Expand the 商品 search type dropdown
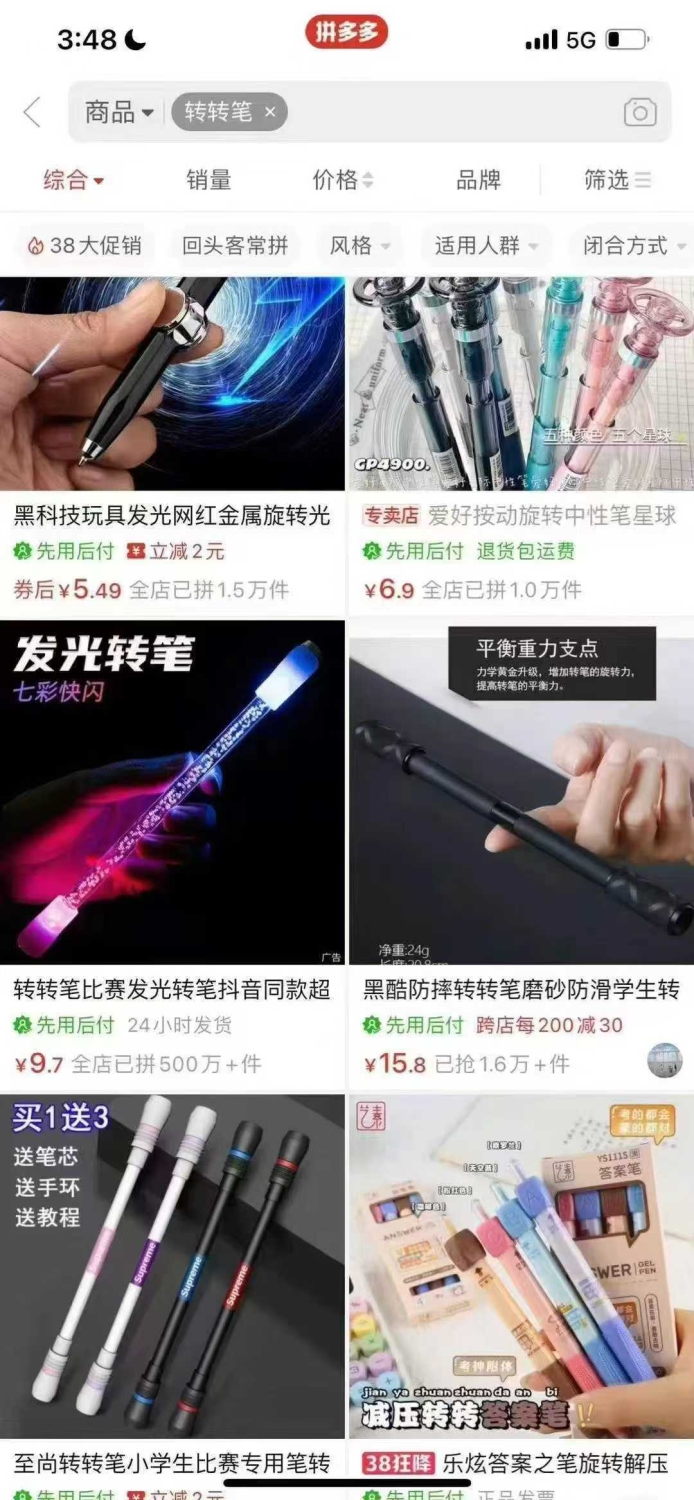Viewport: 694px width, 1500px height. point(119,112)
